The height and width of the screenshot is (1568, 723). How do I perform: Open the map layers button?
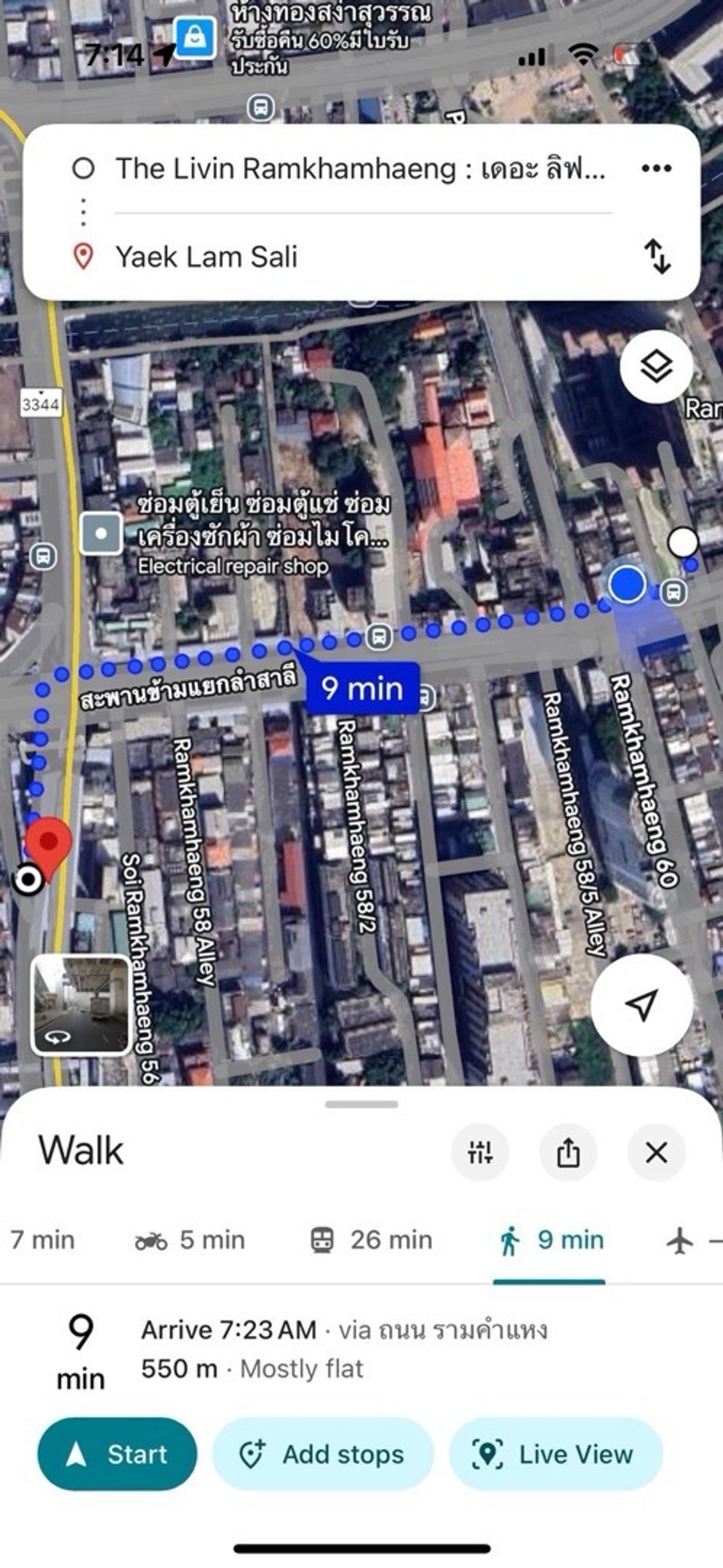pos(656,367)
